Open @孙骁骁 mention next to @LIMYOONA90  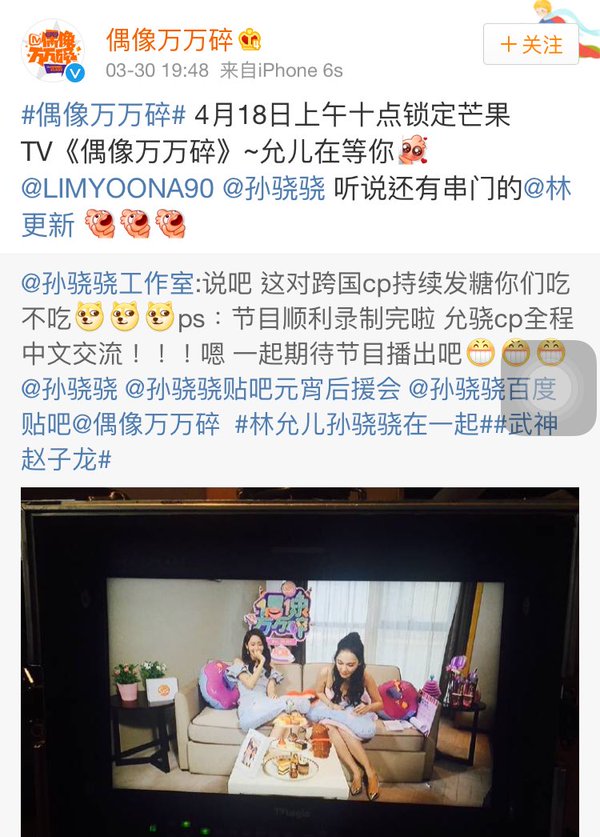click(272, 188)
